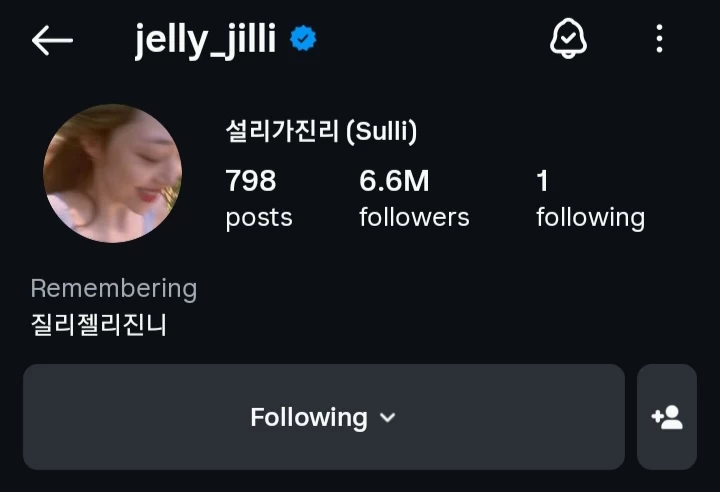Open the three-dot overflow menu
The height and width of the screenshot is (492, 720).
(659, 40)
